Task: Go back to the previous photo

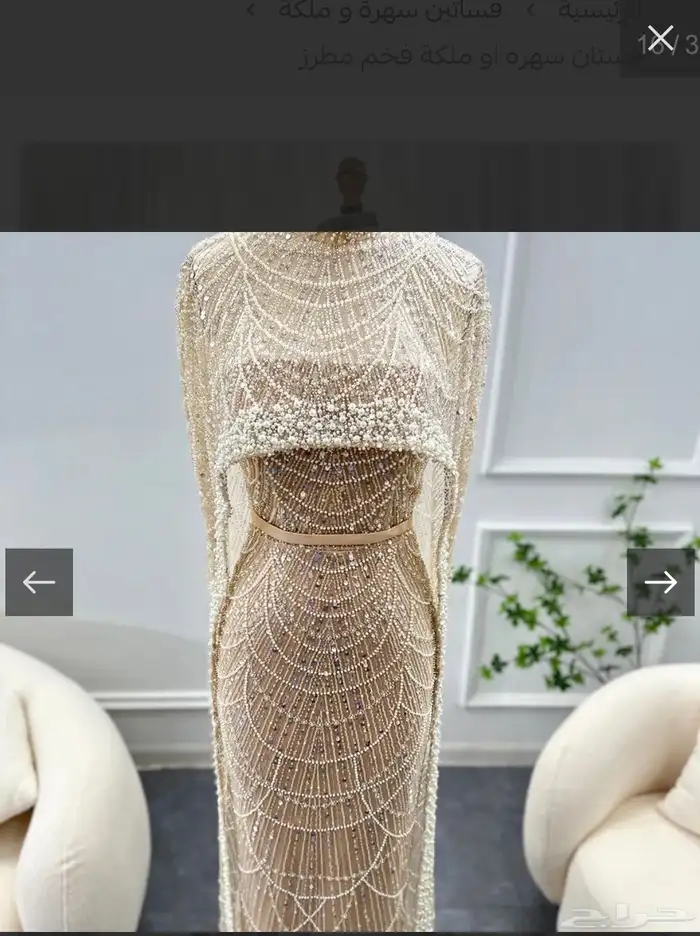Action: tap(39, 582)
